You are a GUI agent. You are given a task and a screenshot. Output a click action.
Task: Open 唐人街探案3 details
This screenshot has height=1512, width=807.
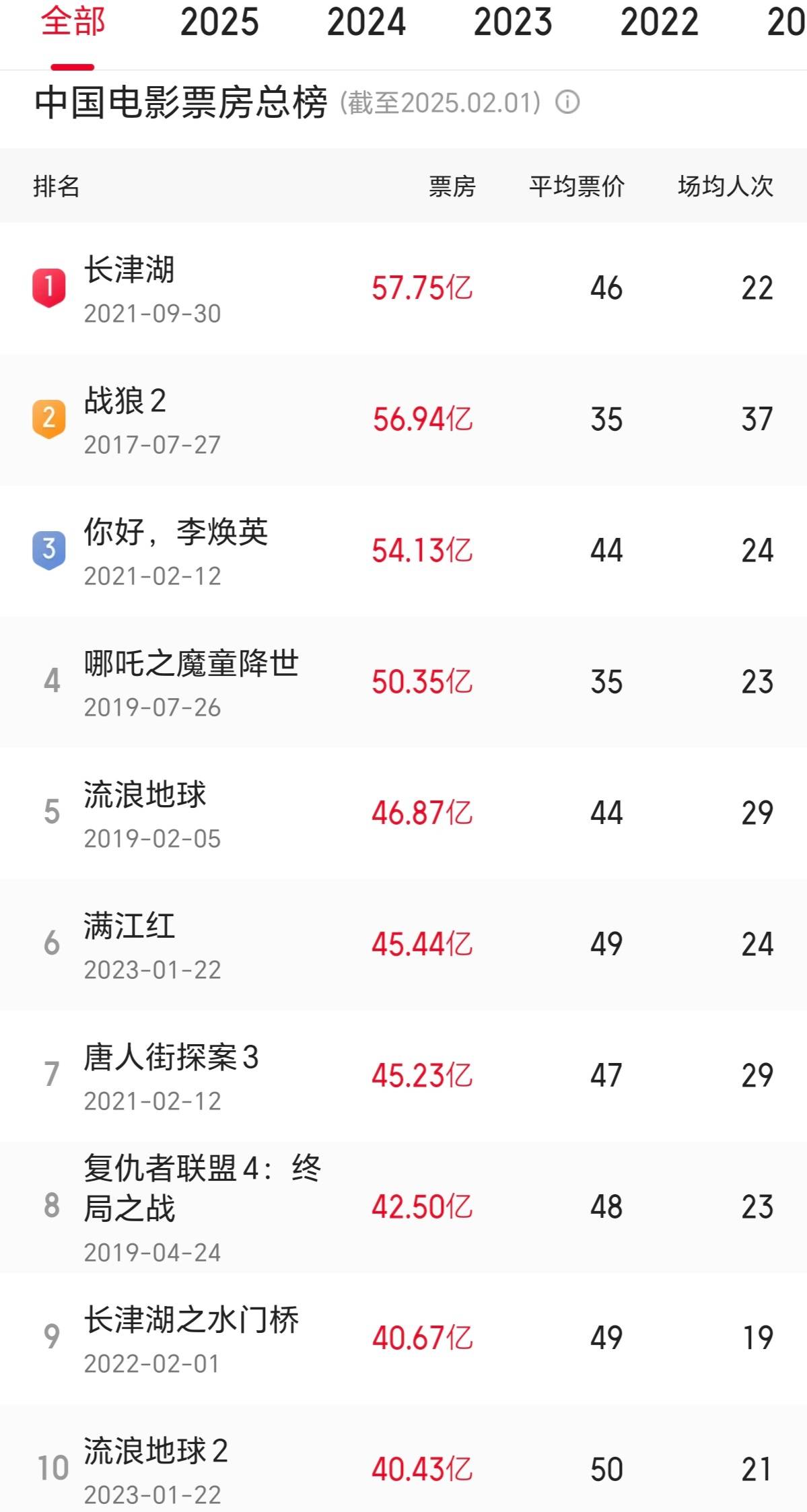171,1058
